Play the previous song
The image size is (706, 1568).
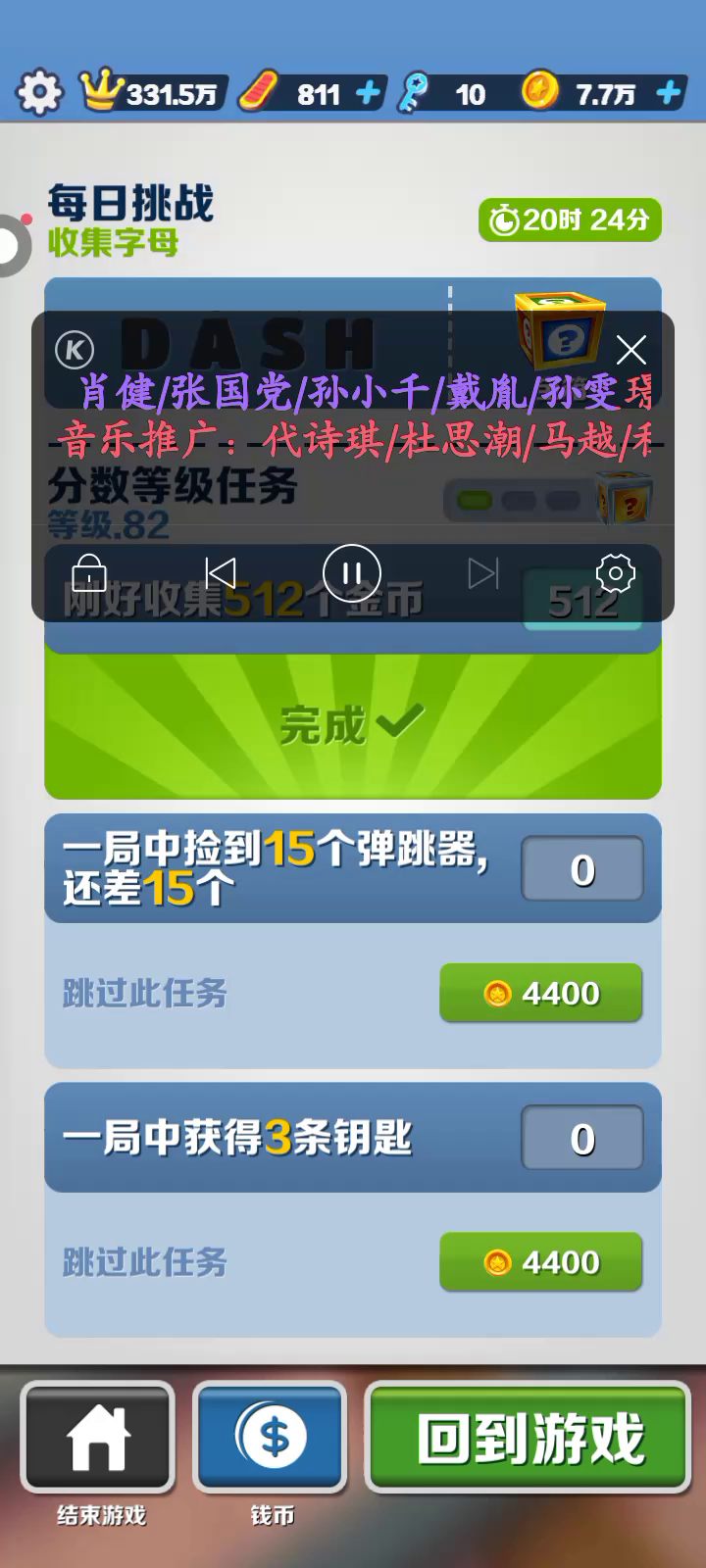tap(221, 573)
